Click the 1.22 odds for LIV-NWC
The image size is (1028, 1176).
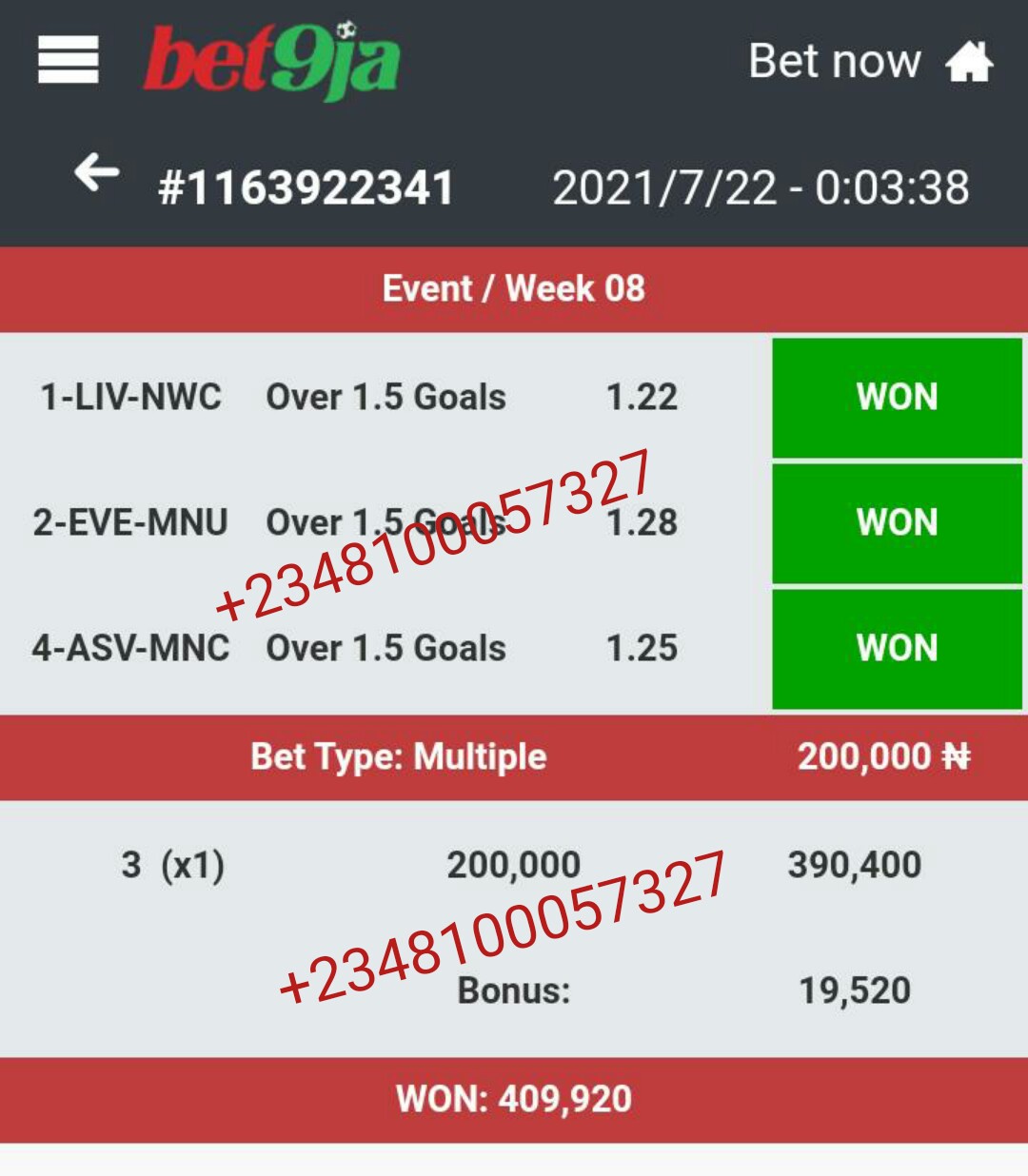click(640, 397)
